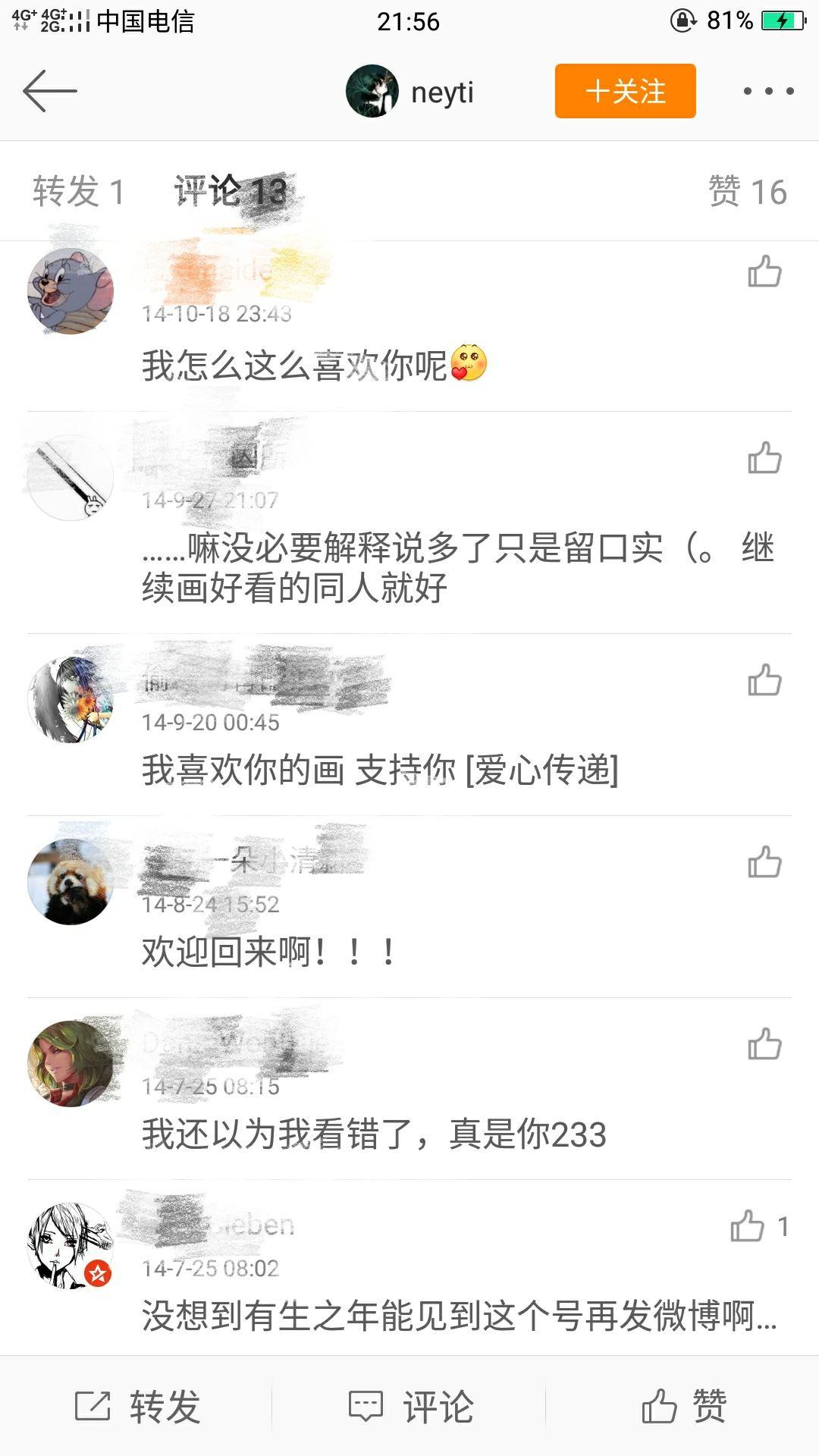Switch to the 赞 16 tab
The width and height of the screenshot is (819, 1456).
[x=747, y=191]
